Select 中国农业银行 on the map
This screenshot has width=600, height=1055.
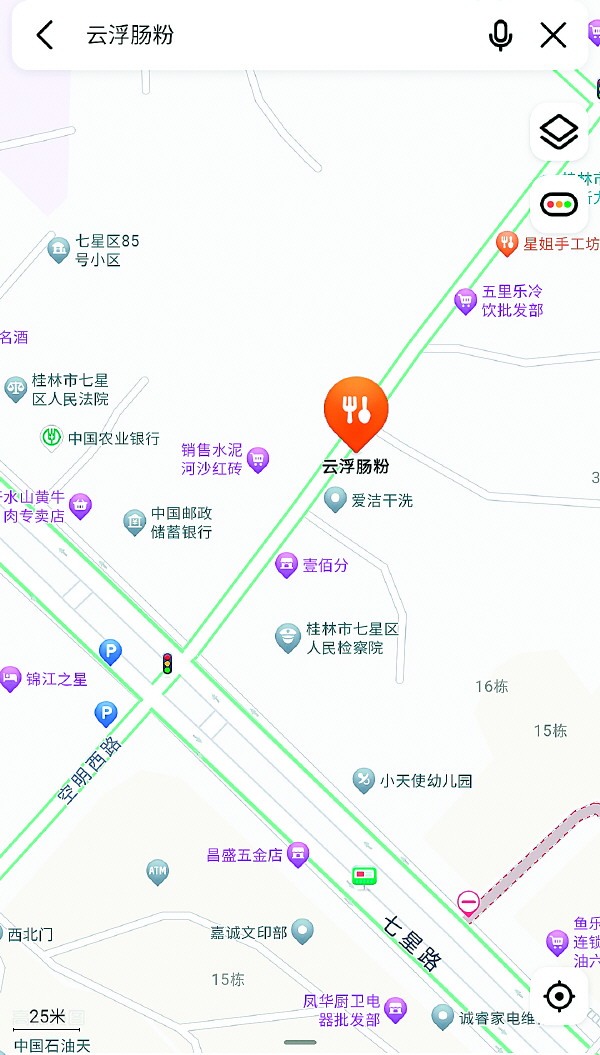(51, 437)
